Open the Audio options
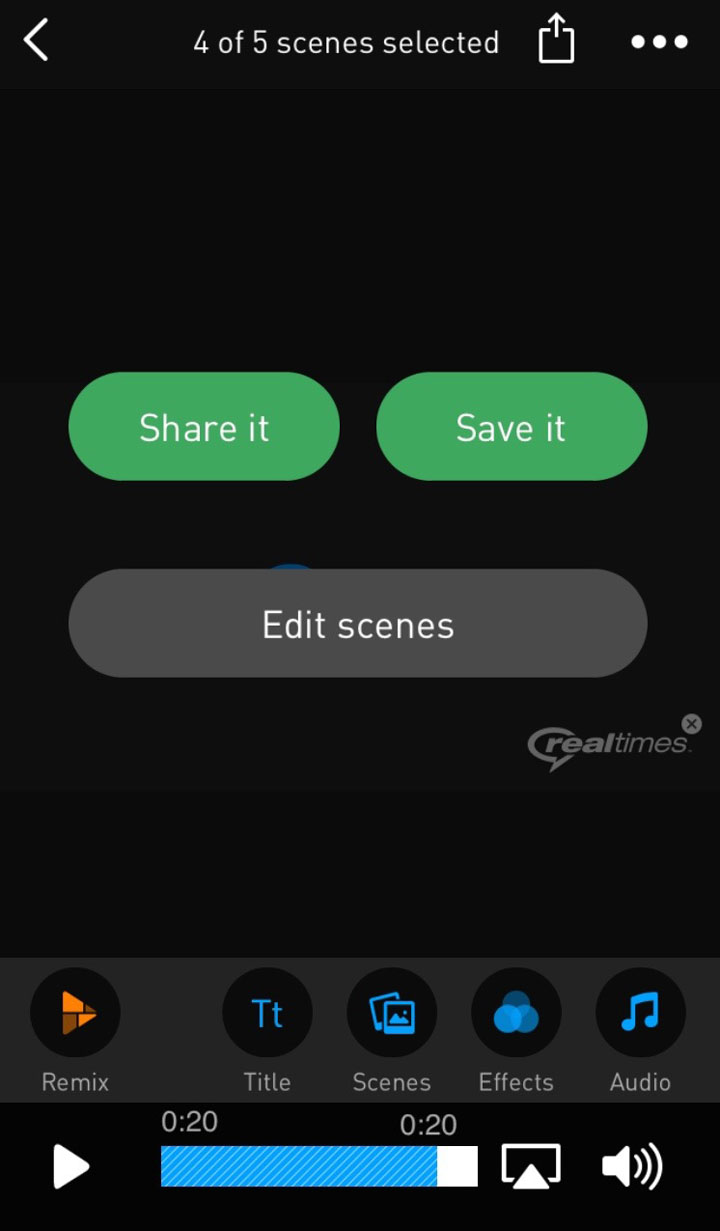This screenshot has width=720, height=1231. pos(640,1014)
